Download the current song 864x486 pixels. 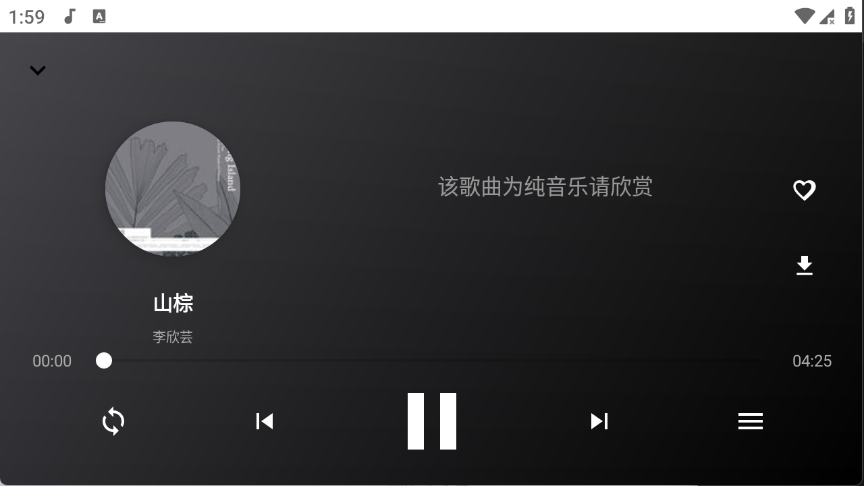tap(804, 265)
